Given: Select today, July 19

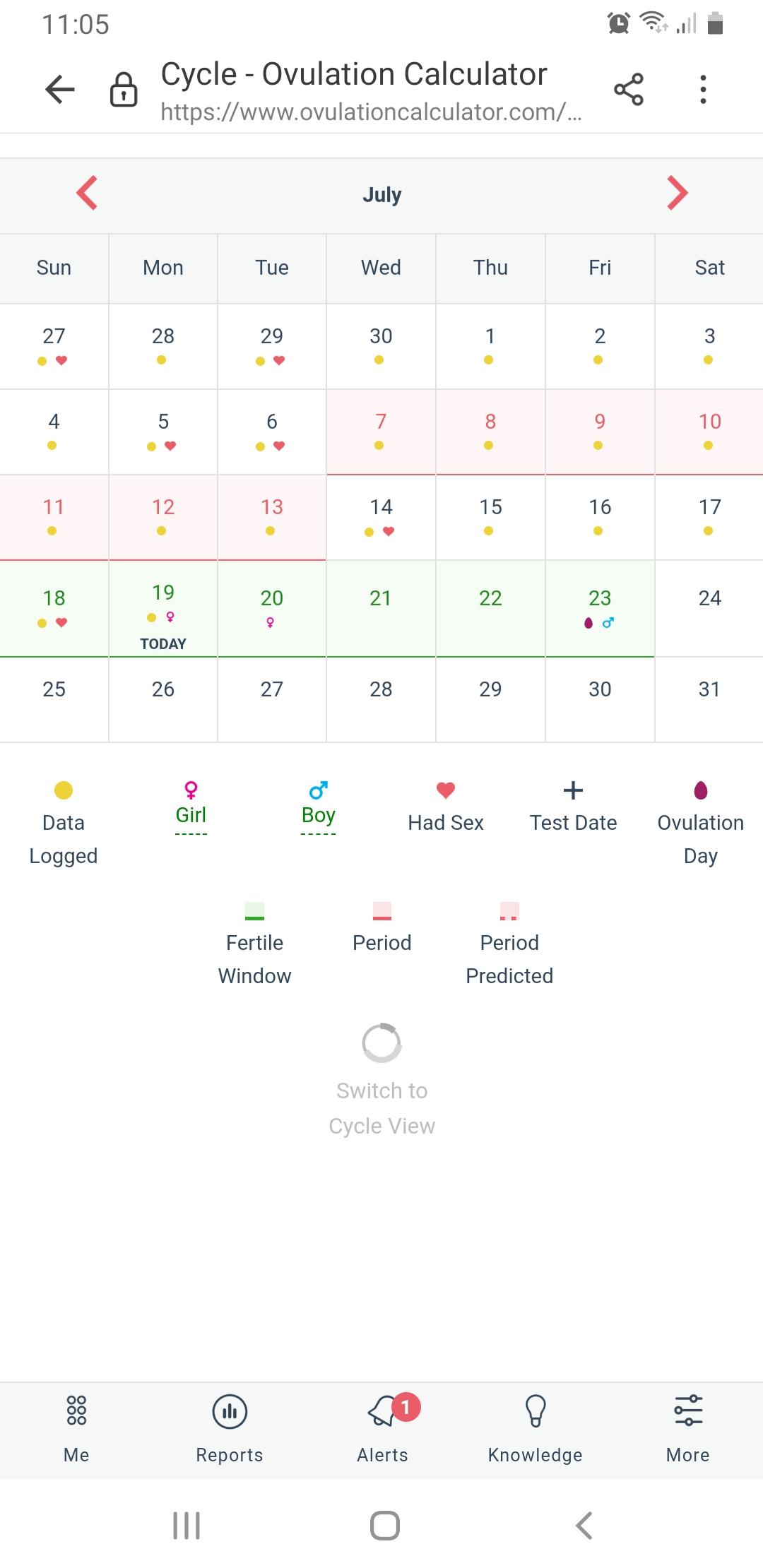Looking at the screenshot, I should click(163, 609).
